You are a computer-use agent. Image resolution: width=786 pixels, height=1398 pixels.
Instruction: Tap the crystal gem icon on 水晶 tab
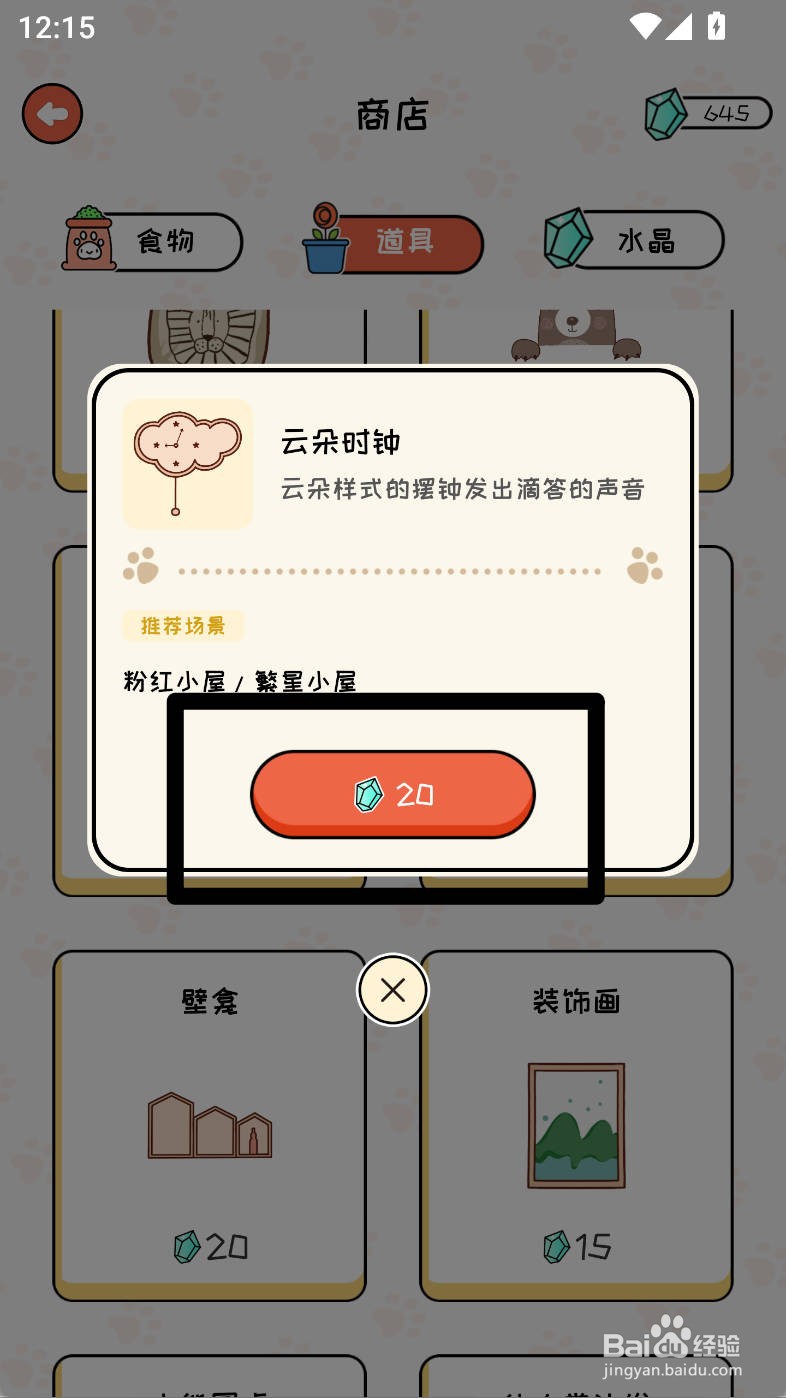pyautogui.click(x=570, y=239)
